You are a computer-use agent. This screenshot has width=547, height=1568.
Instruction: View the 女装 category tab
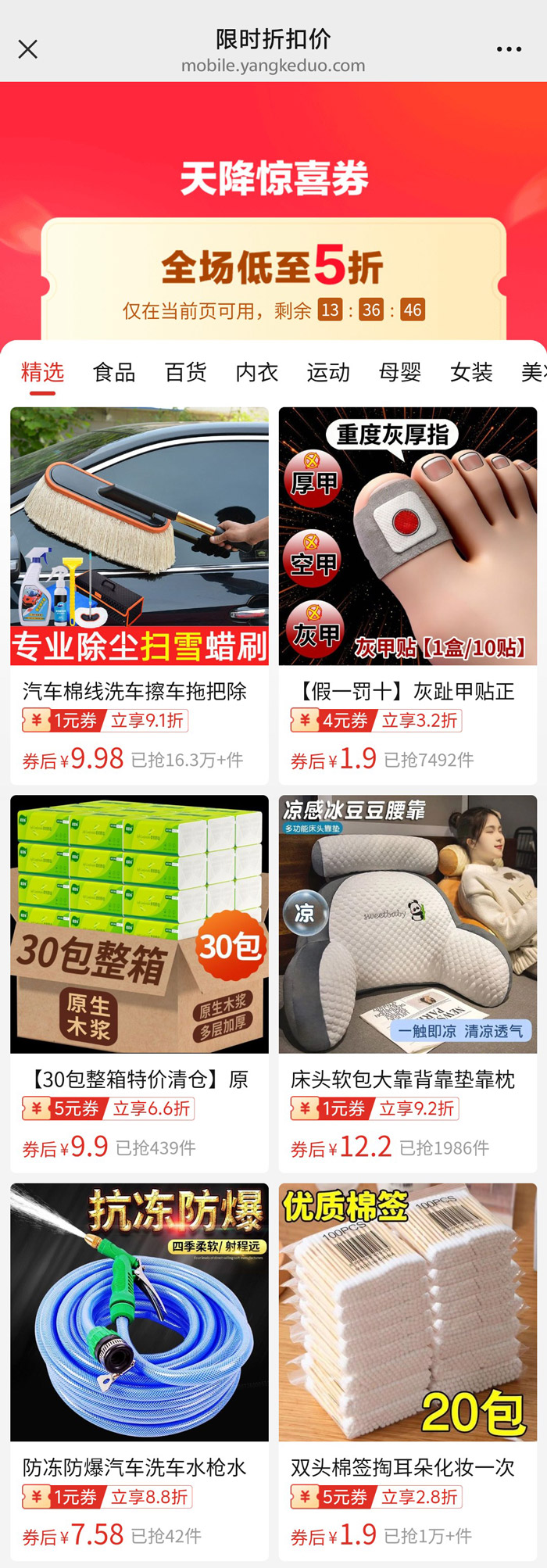[471, 373]
